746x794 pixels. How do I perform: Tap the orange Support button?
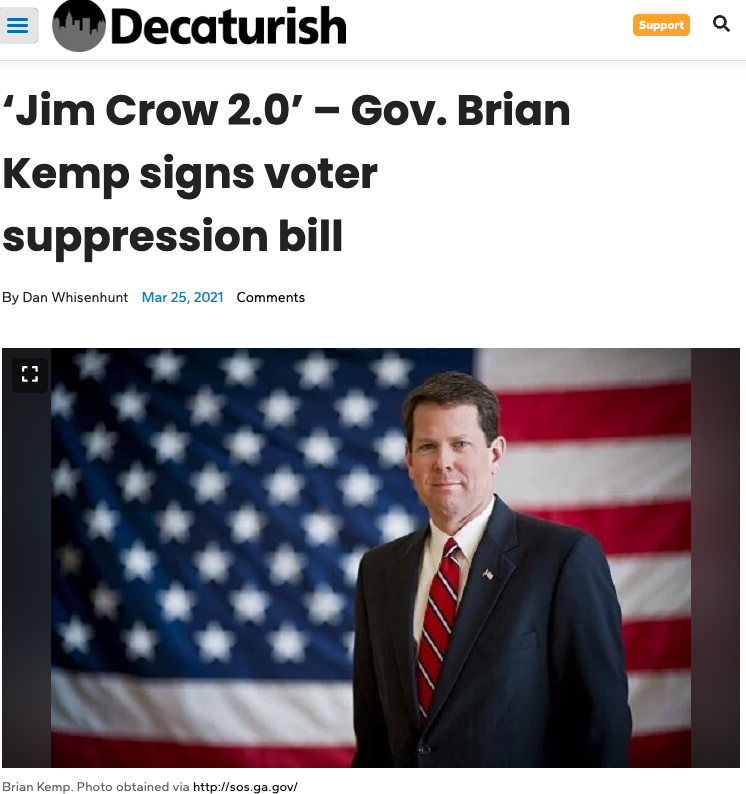click(x=661, y=25)
